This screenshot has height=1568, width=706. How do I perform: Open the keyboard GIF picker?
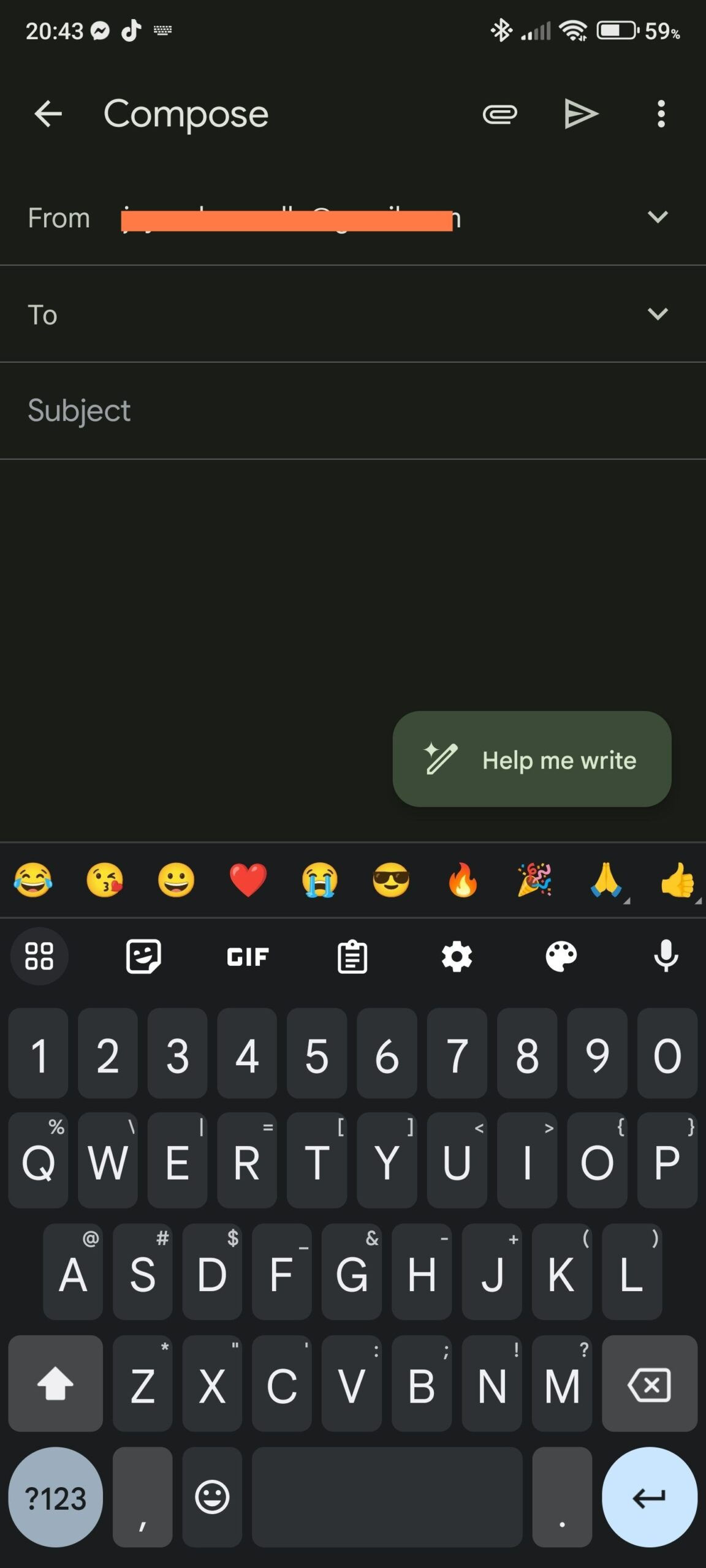click(x=248, y=957)
